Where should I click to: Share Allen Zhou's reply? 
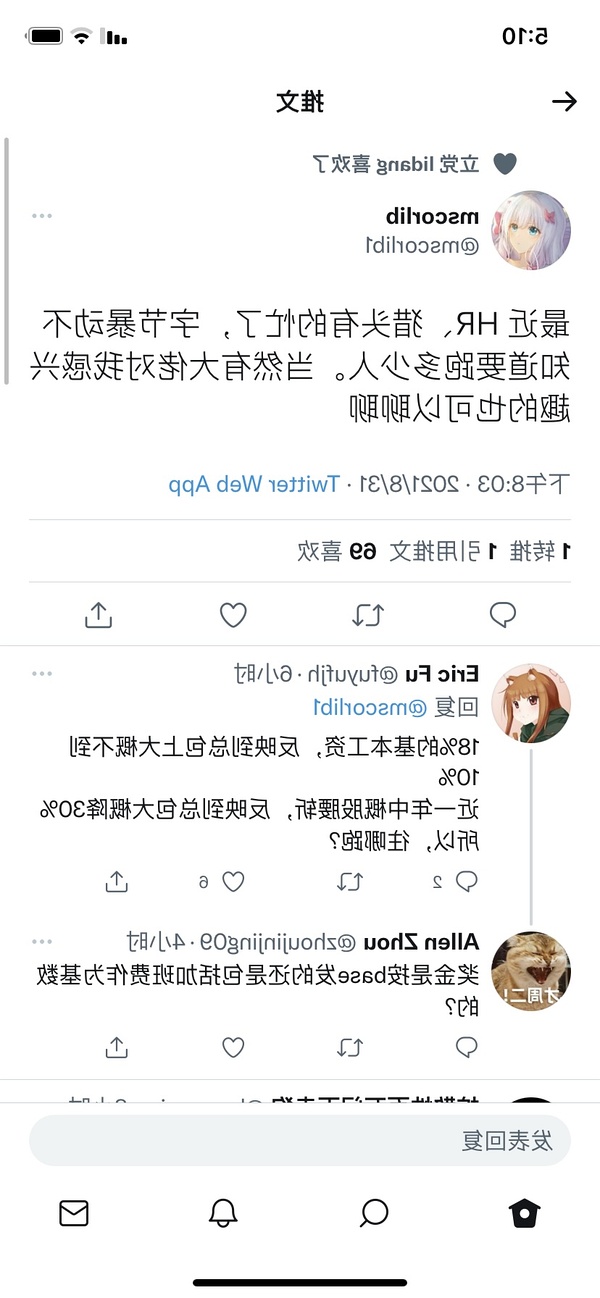pos(116,1047)
